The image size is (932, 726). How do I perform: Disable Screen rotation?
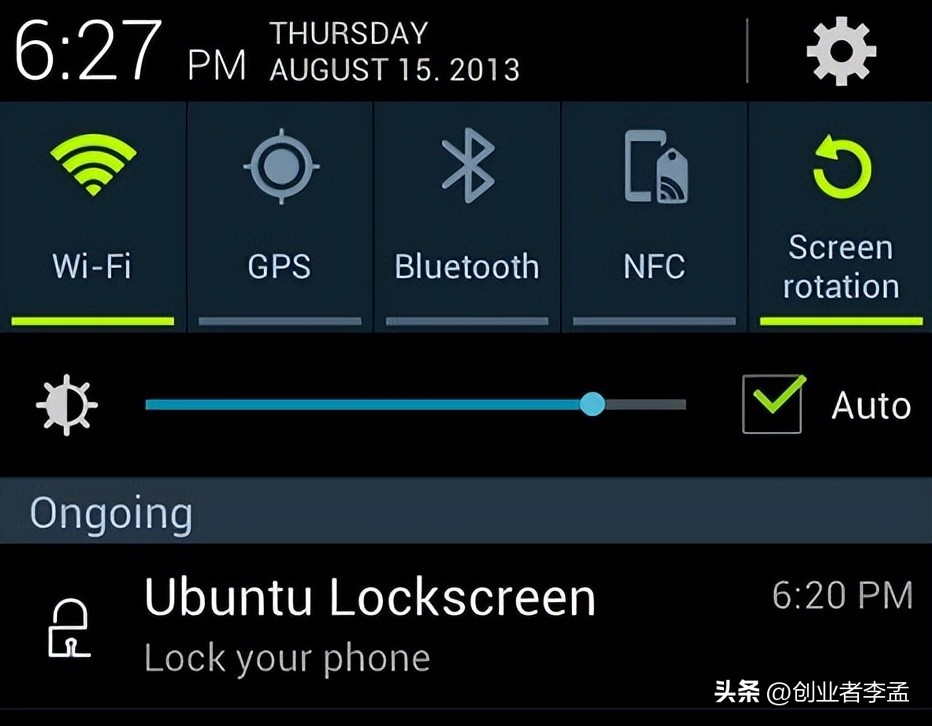click(x=840, y=215)
